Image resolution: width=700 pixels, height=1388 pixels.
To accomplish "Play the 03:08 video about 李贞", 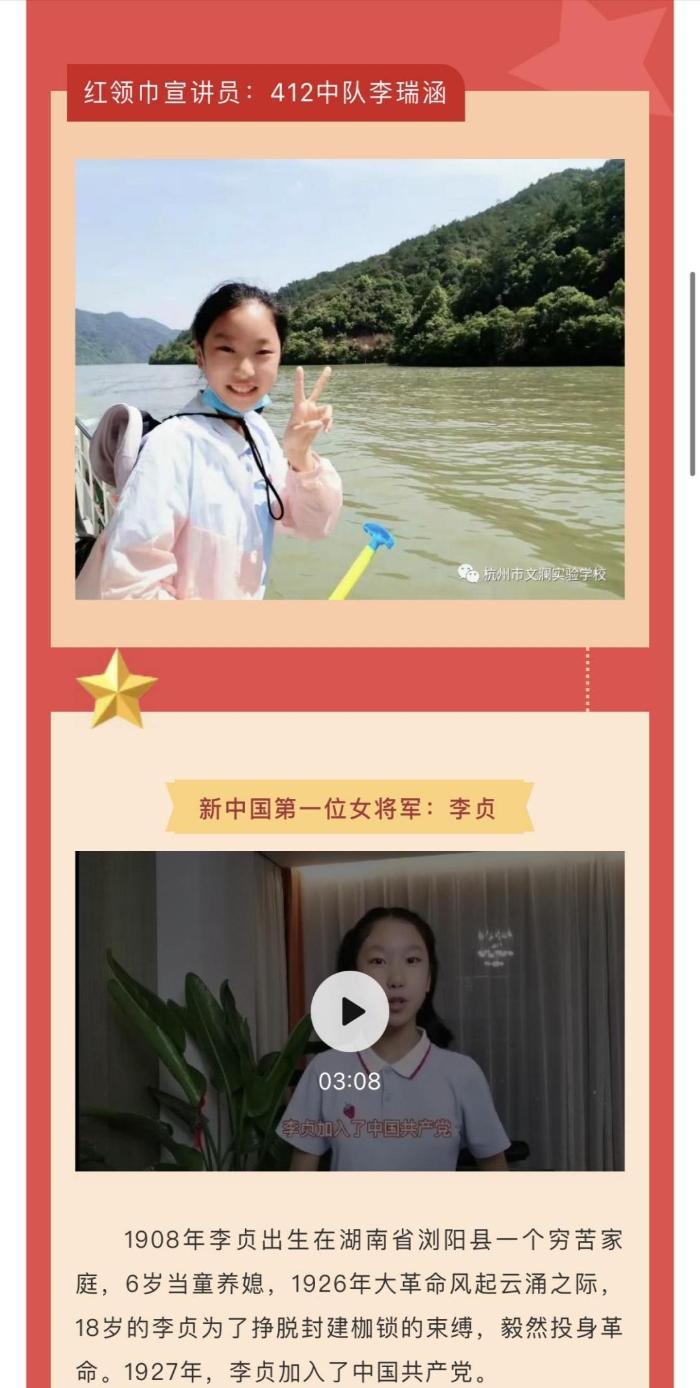I will 350,1011.
